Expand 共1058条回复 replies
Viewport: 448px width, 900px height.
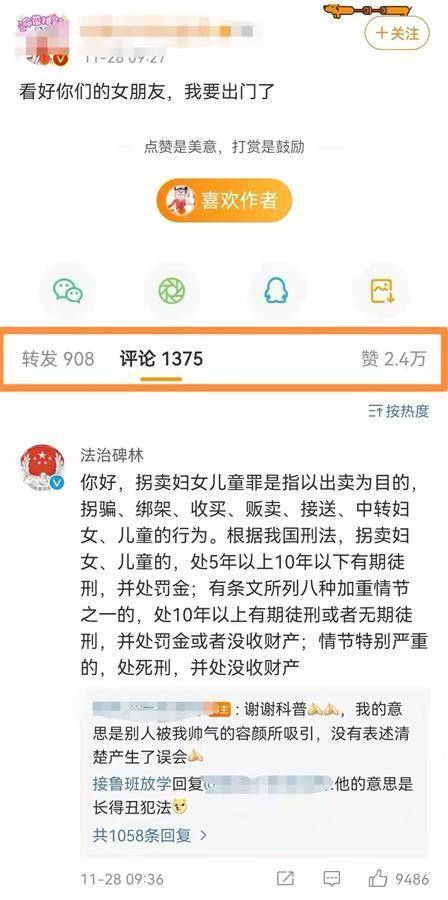click(x=150, y=835)
